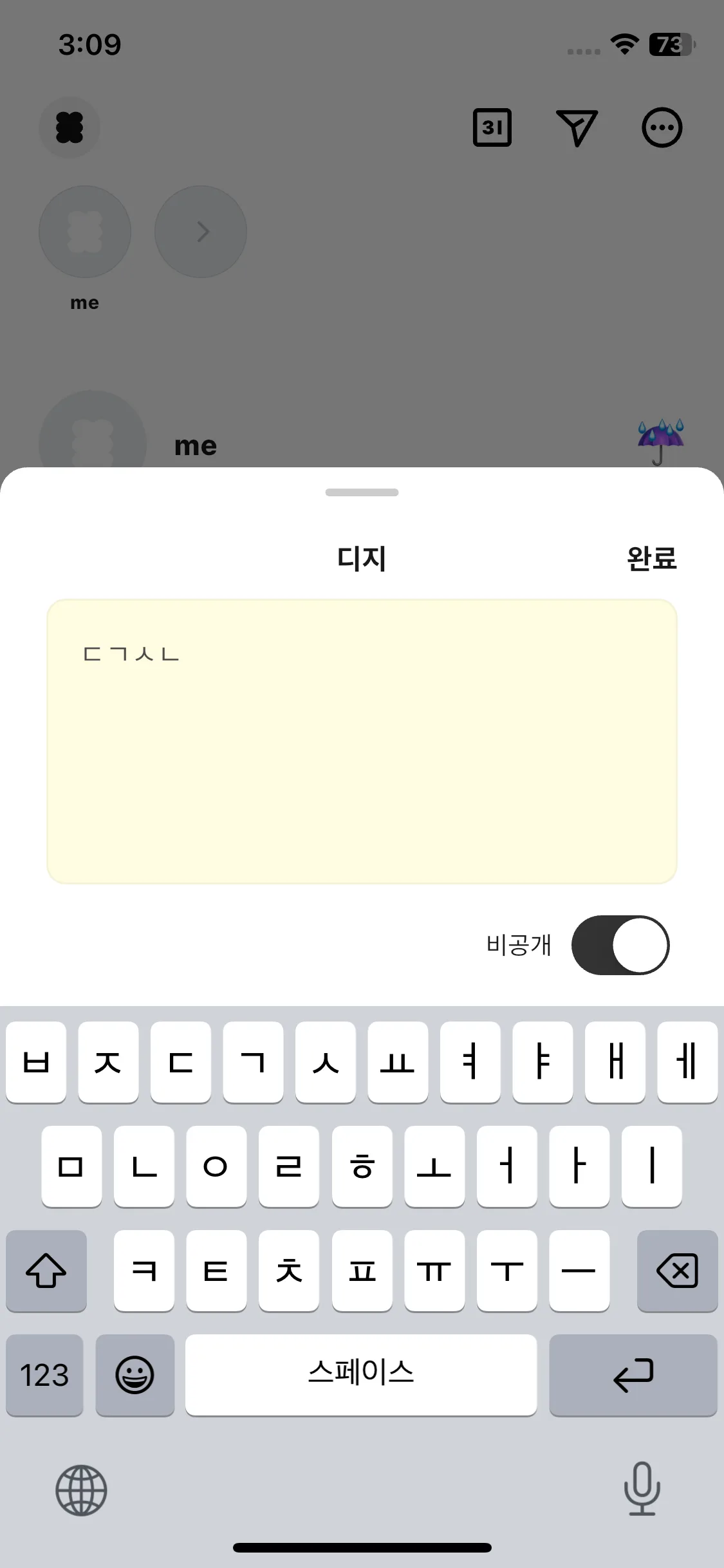Tap the keyboard shift key
This screenshot has height=1568, width=724.
pyautogui.click(x=46, y=1271)
